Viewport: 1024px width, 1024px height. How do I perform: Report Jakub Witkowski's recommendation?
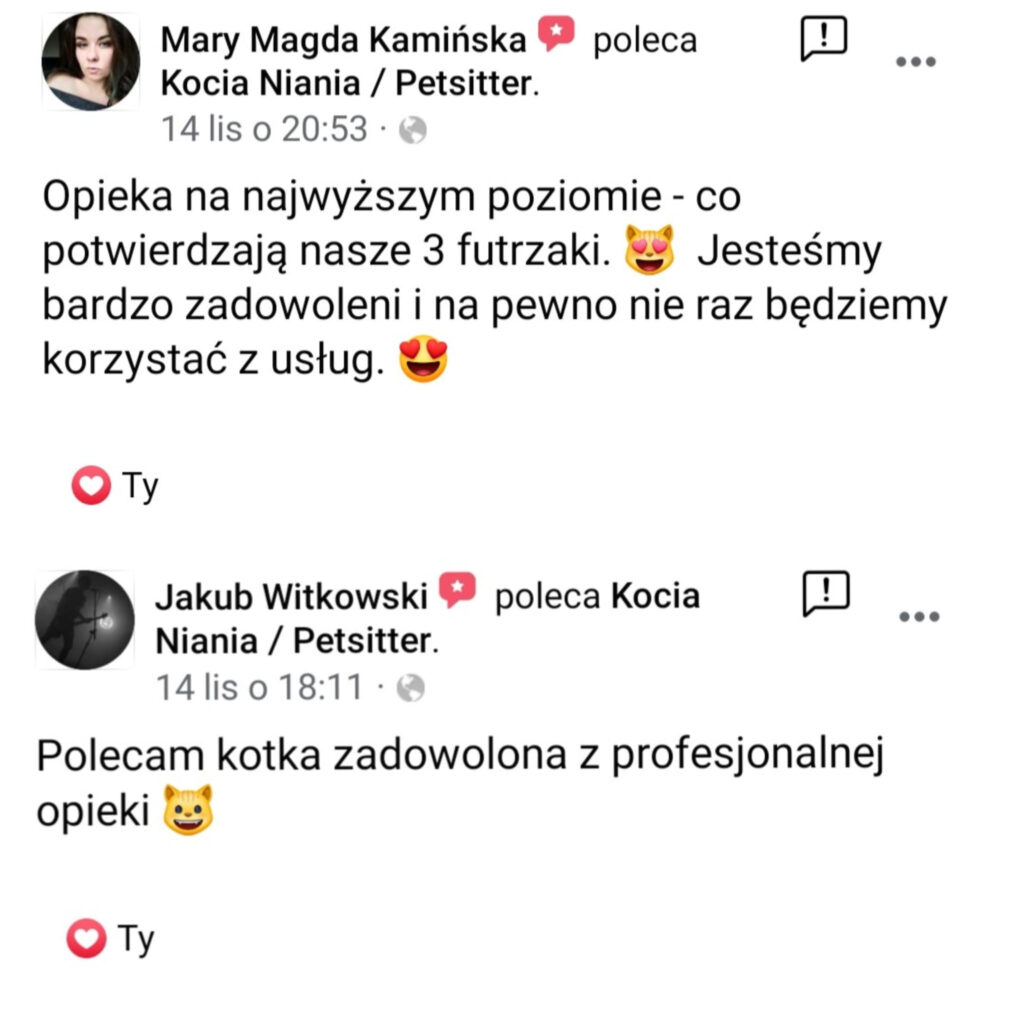pos(826,594)
